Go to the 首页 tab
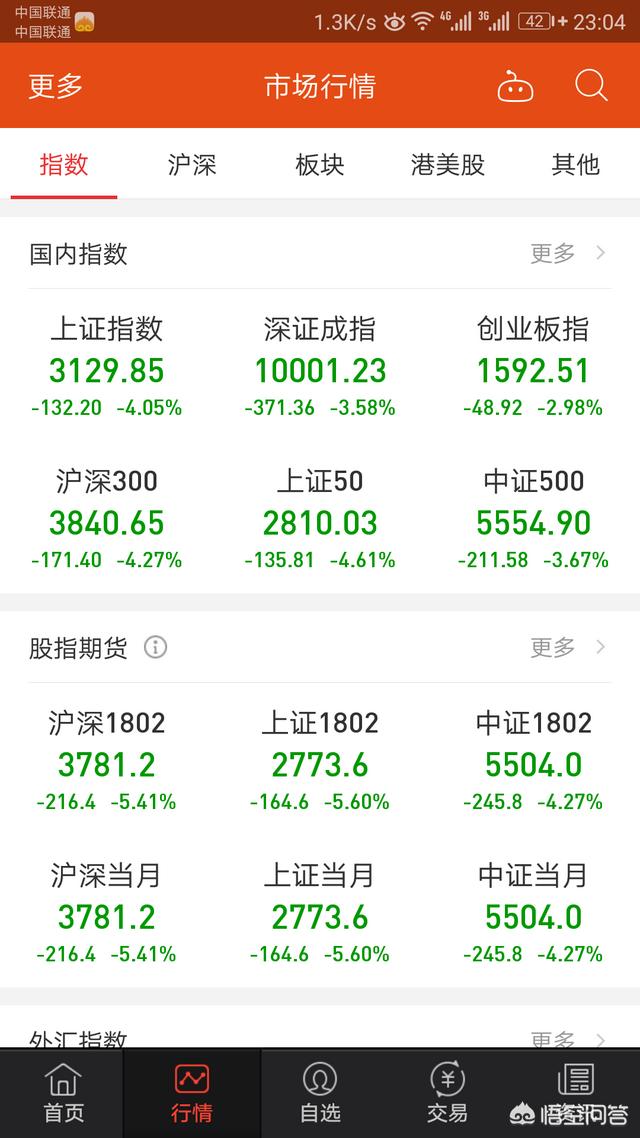This screenshot has width=640, height=1138. click(x=64, y=1093)
